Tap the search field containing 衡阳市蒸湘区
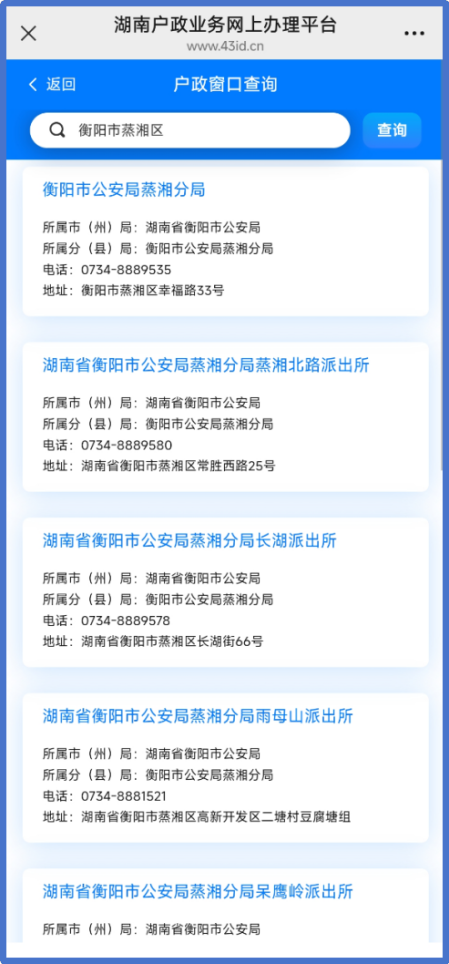Screen dimensions: 449x964 [190, 130]
